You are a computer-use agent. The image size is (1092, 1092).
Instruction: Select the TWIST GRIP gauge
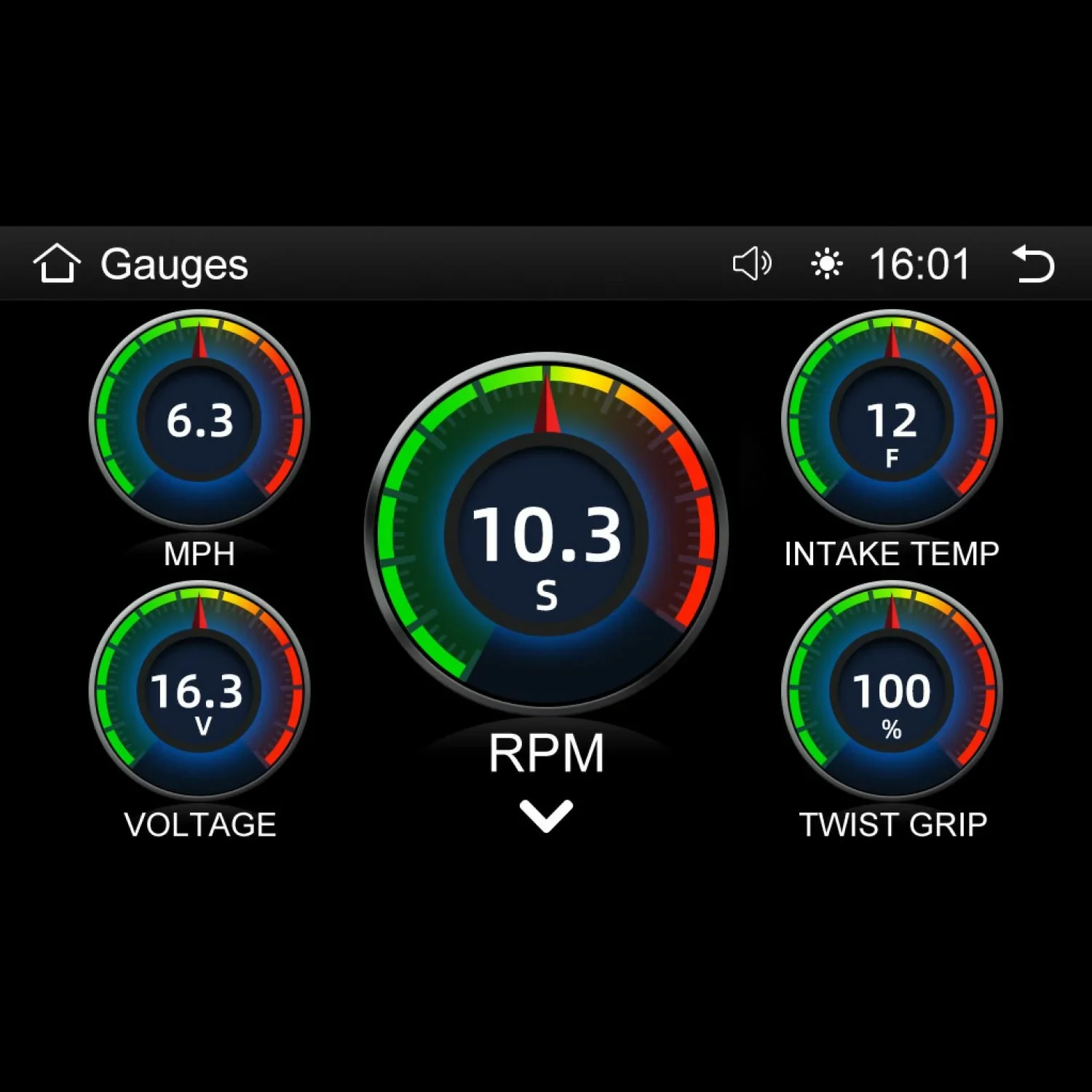pos(892,690)
